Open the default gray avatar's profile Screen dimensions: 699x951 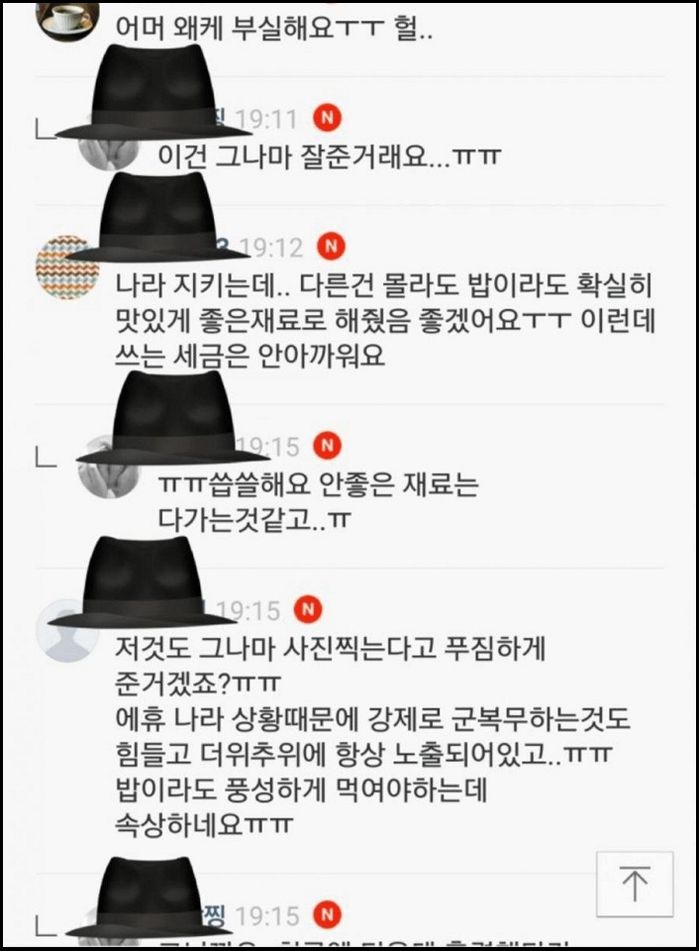coord(68,632)
